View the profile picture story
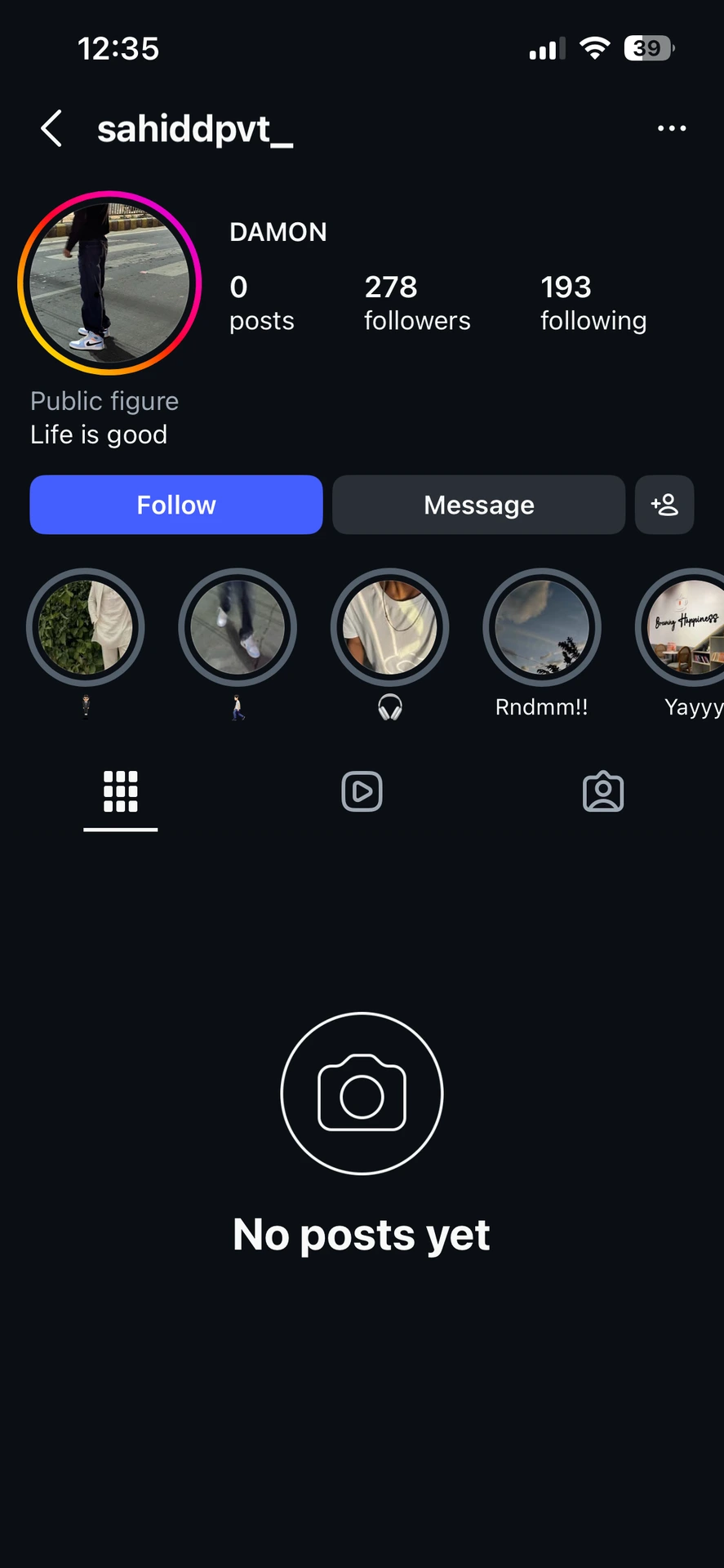This screenshot has height=1568, width=724. tap(109, 283)
